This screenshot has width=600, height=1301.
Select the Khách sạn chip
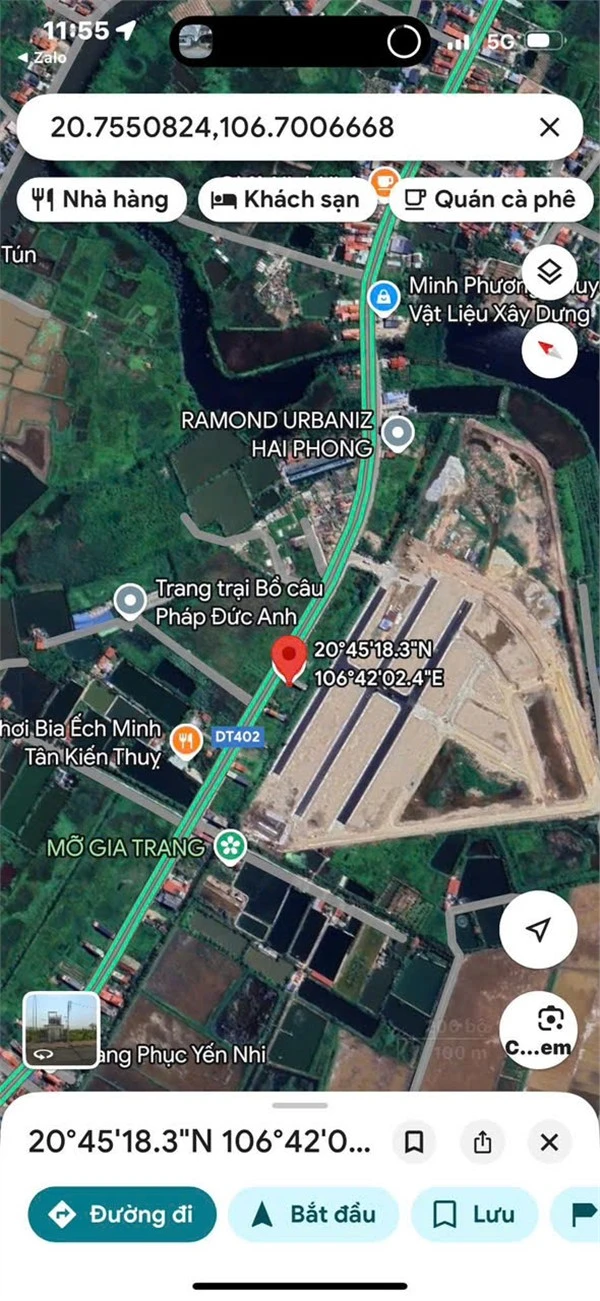click(285, 200)
